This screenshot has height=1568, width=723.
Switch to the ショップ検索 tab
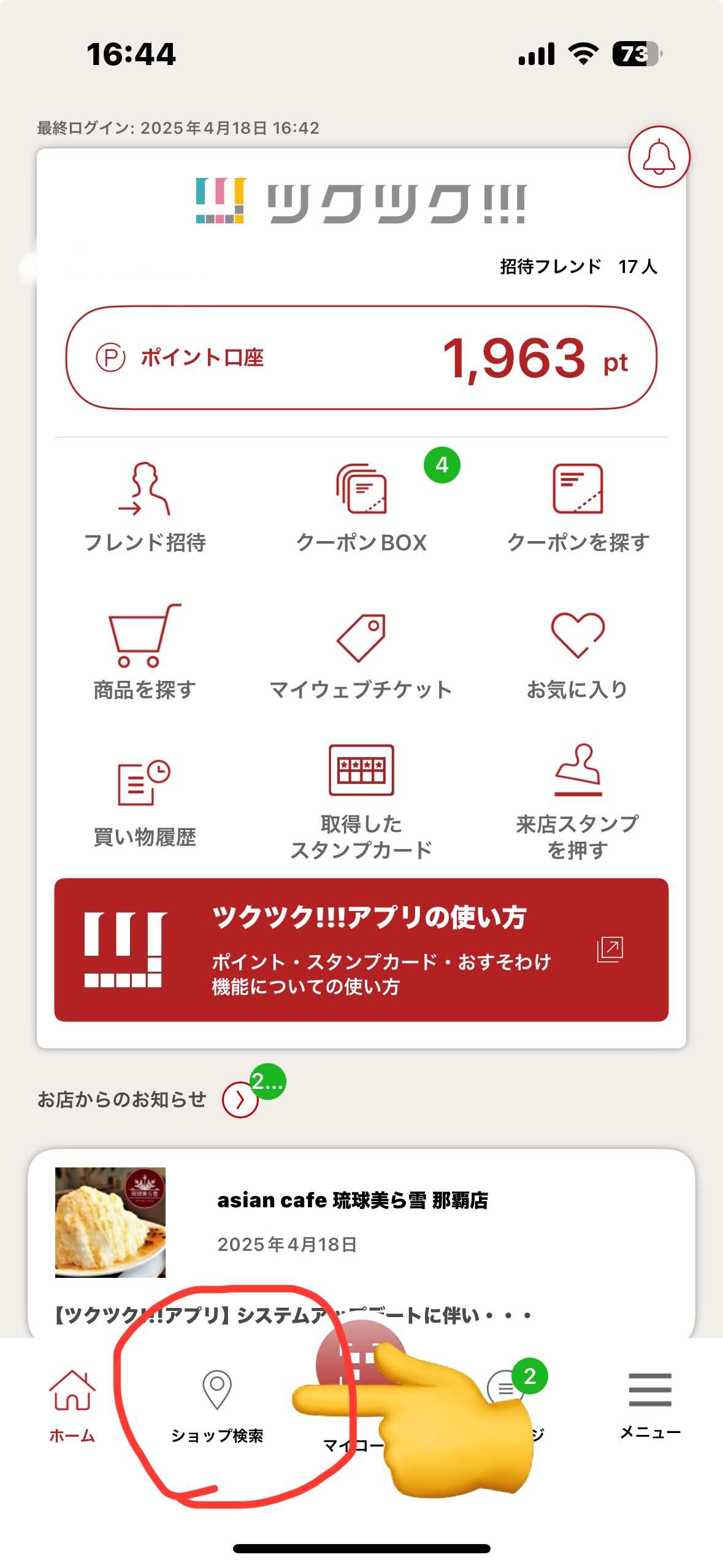[217, 1405]
